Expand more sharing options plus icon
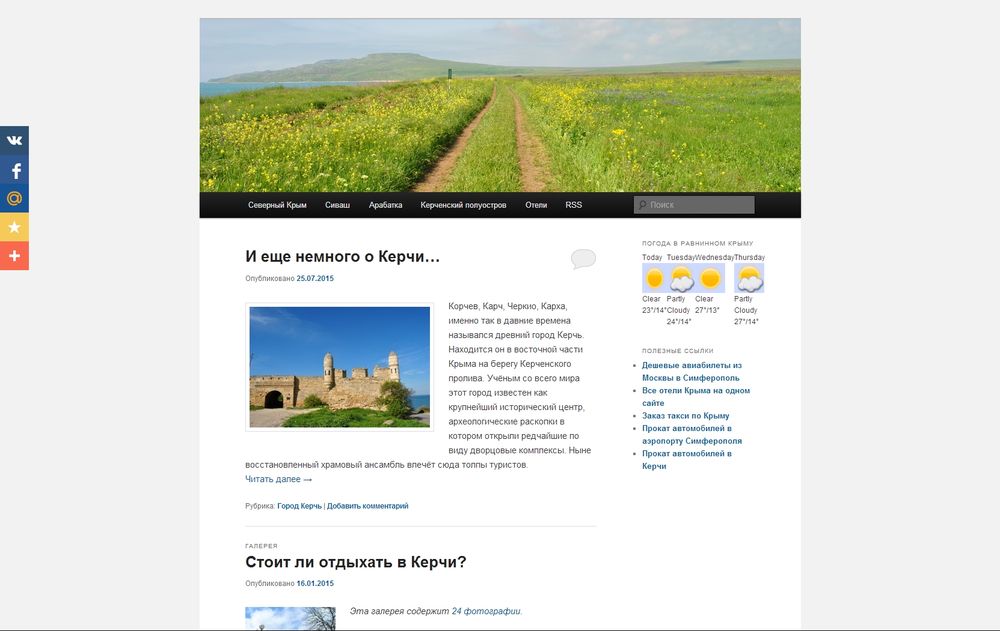1000x631 pixels. [x=14, y=256]
